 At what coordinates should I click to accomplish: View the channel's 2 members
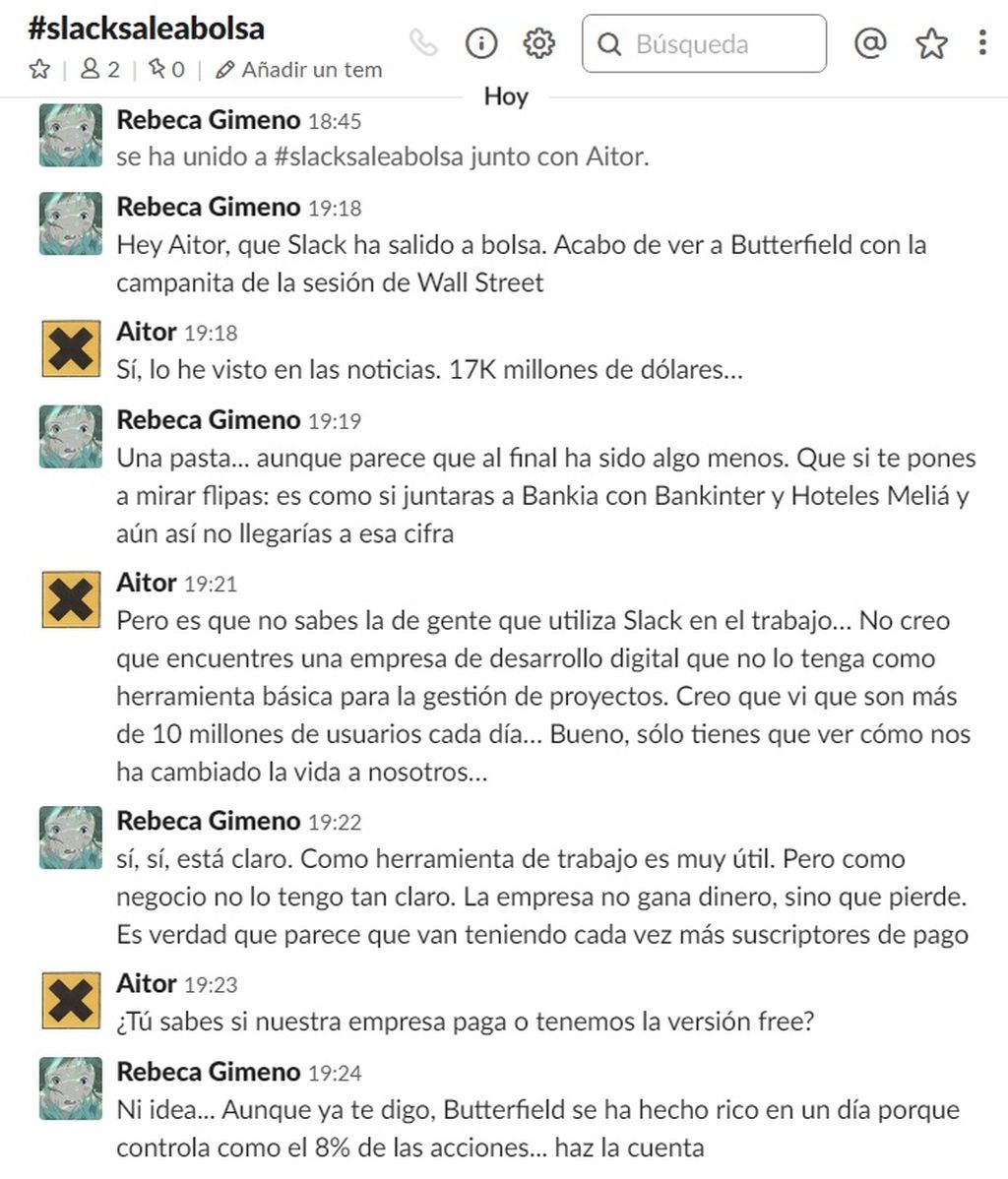click(x=99, y=70)
